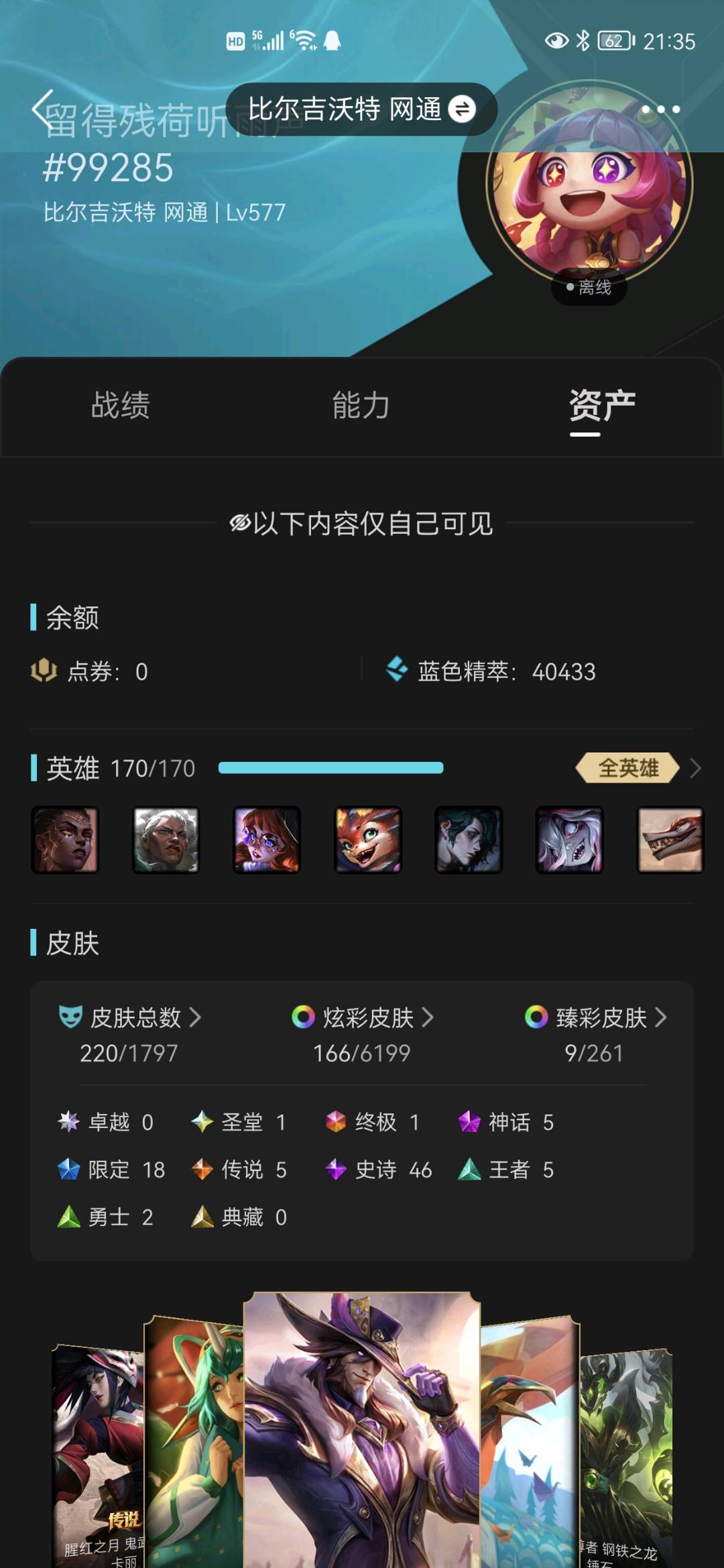View 臻彩皮肤 details
The image size is (724, 1568).
pos(595,1035)
